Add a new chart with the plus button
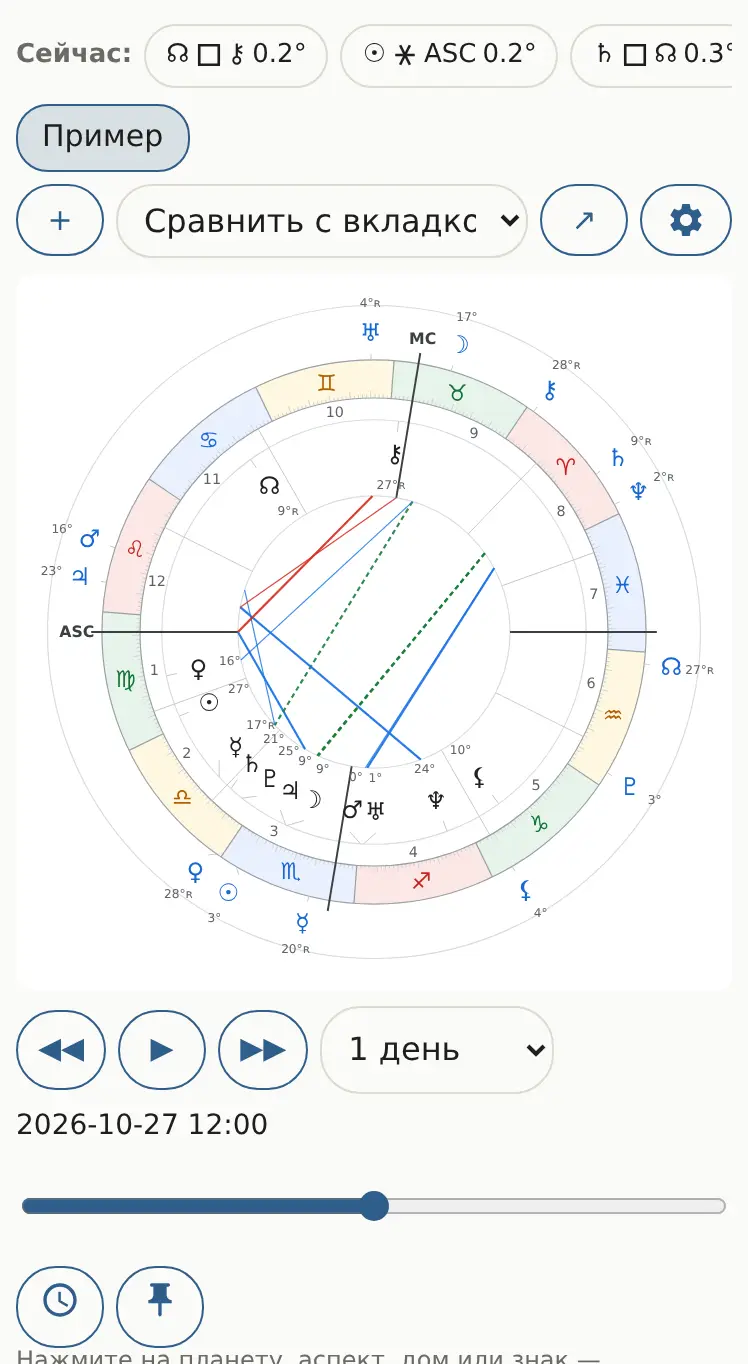The image size is (748, 1364). point(60,220)
